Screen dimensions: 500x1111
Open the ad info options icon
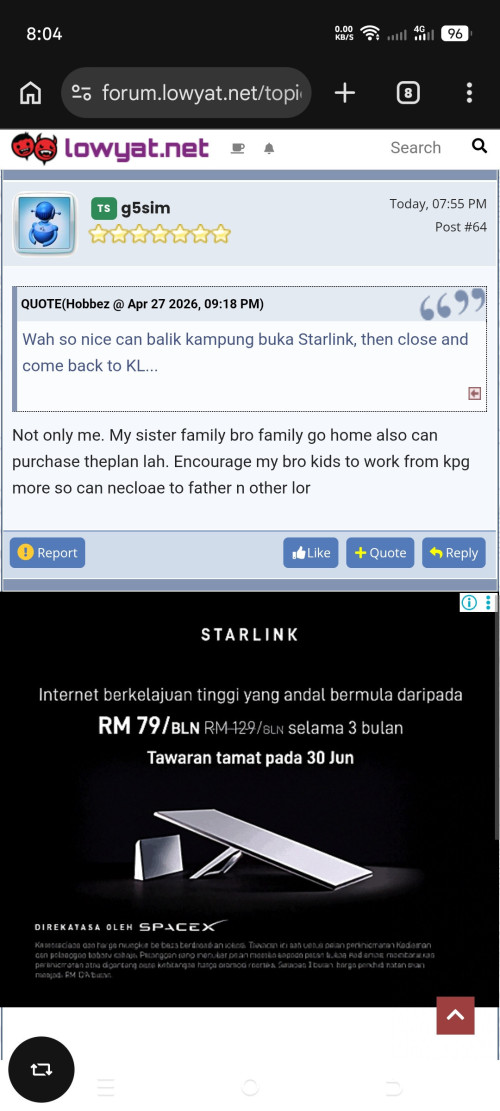[469, 602]
